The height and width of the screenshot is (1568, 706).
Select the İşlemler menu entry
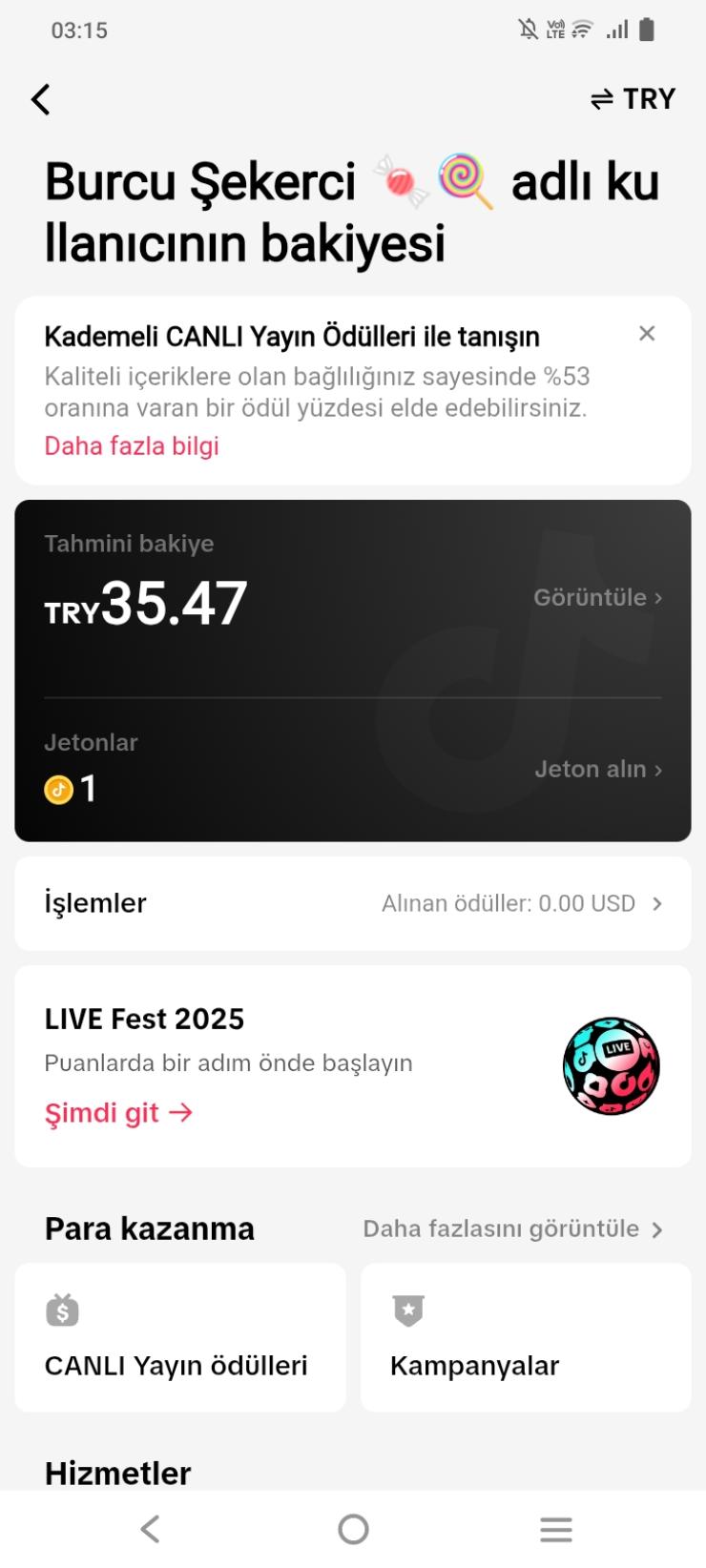coord(94,902)
